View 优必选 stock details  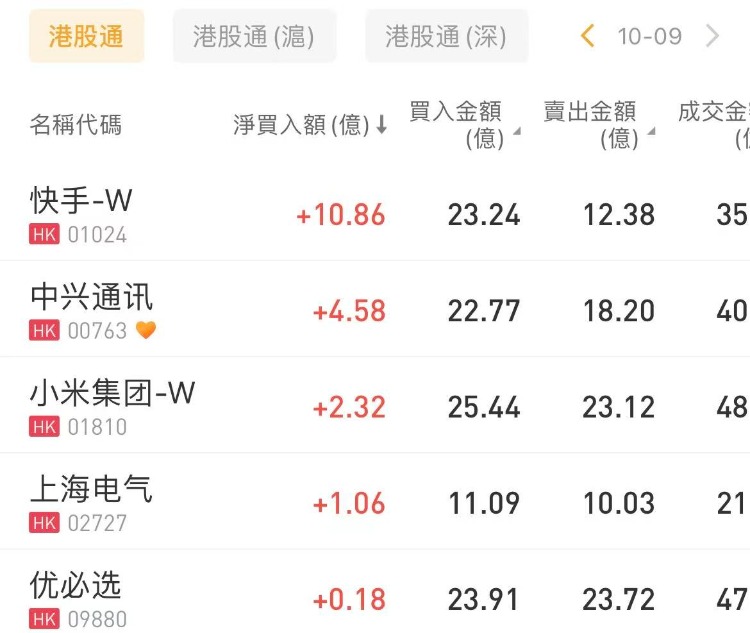point(76,598)
